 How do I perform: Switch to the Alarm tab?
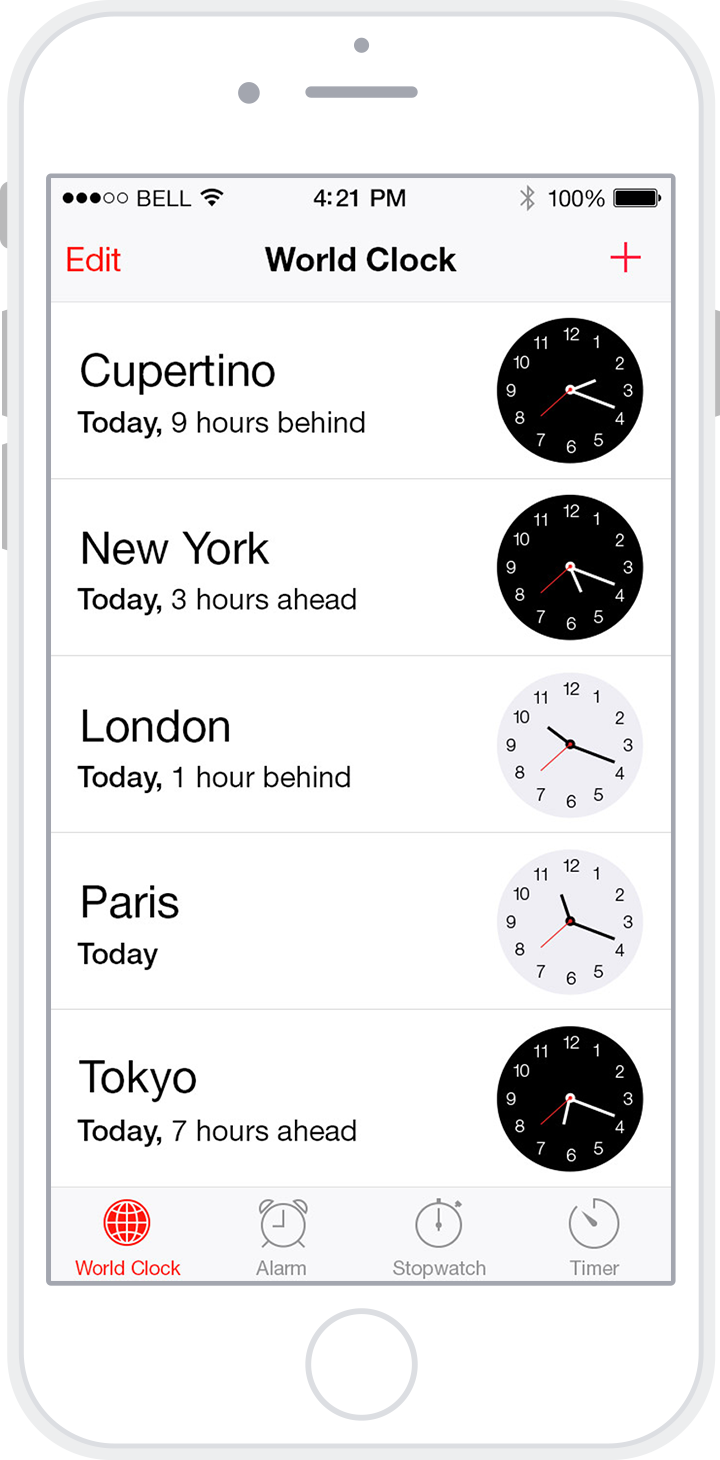point(282,1238)
